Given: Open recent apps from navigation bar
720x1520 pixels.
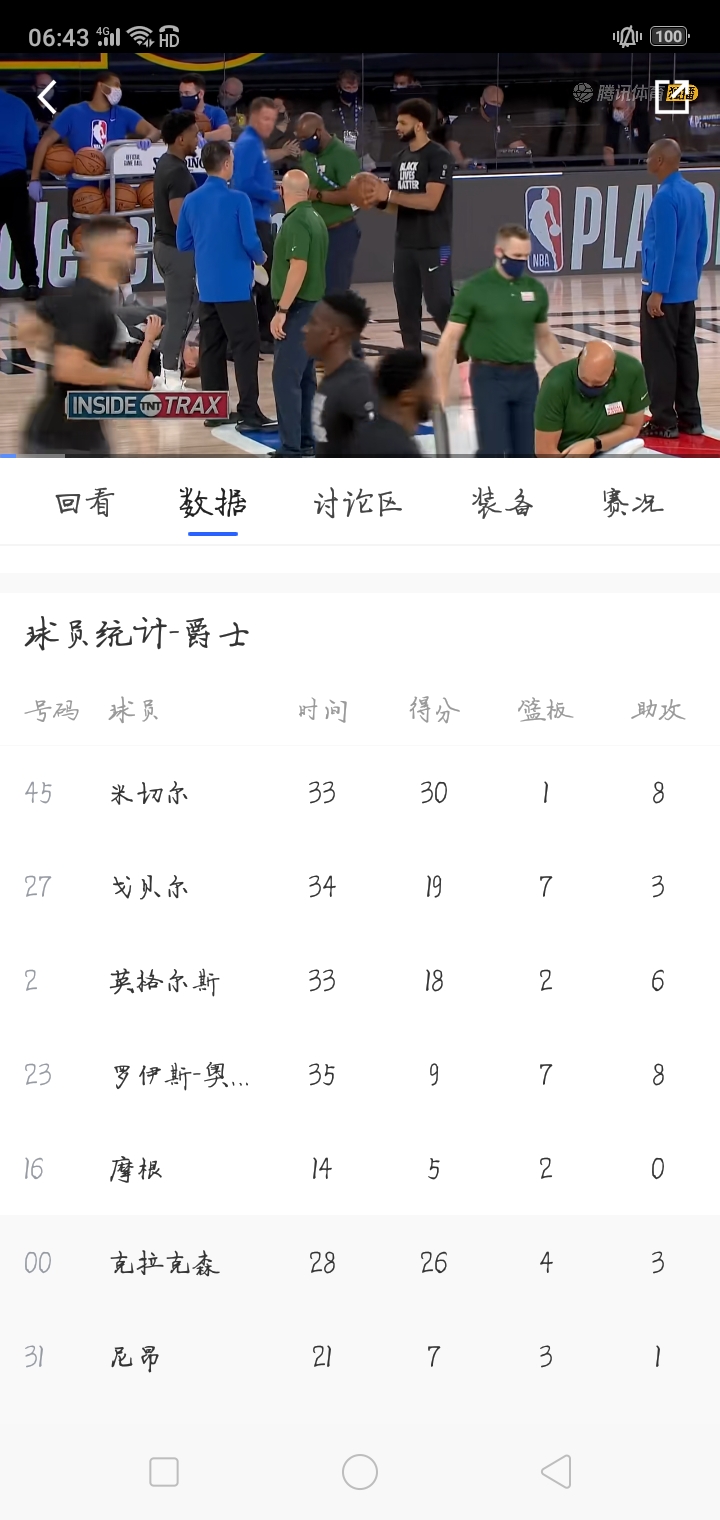Looking at the screenshot, I should tap(164, 1472).
